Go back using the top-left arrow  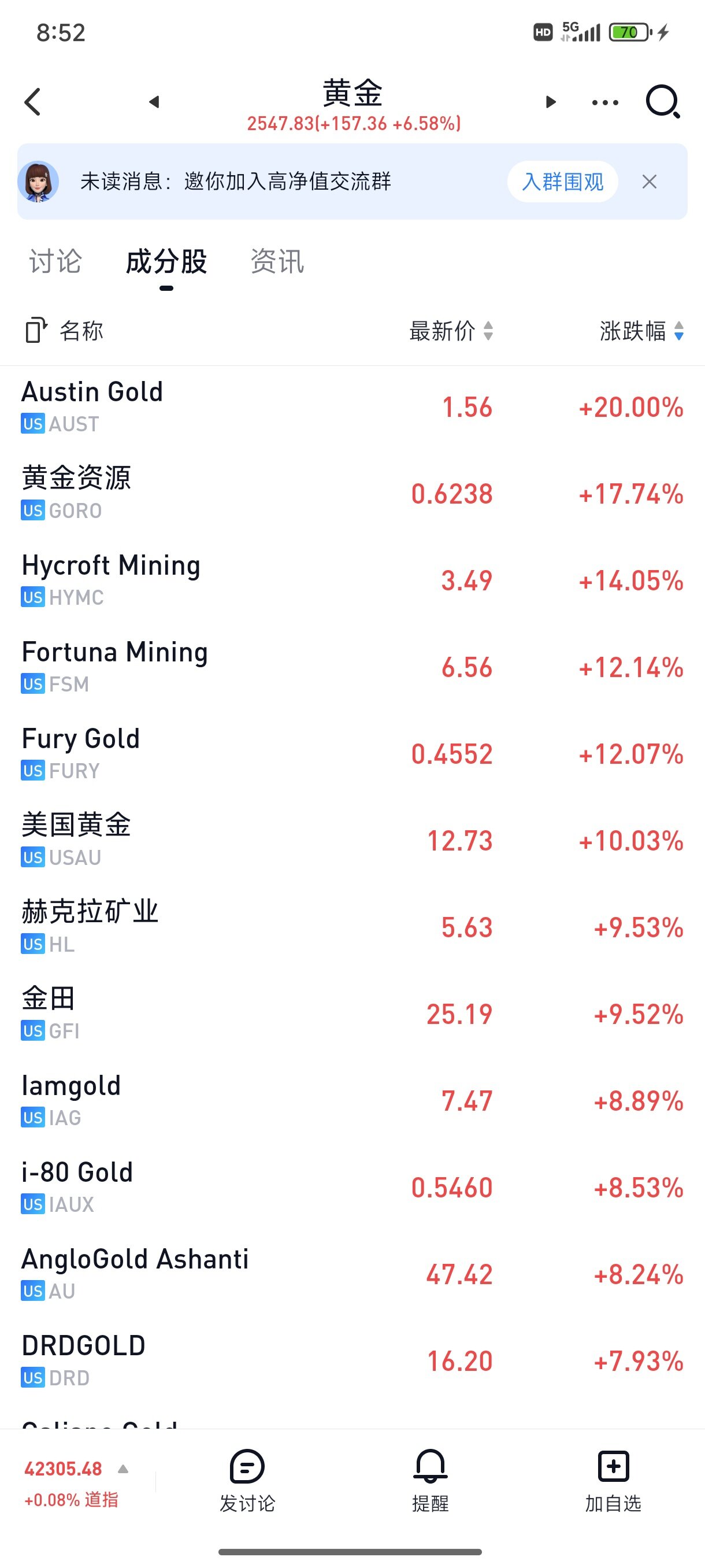(x=33, y=102)
